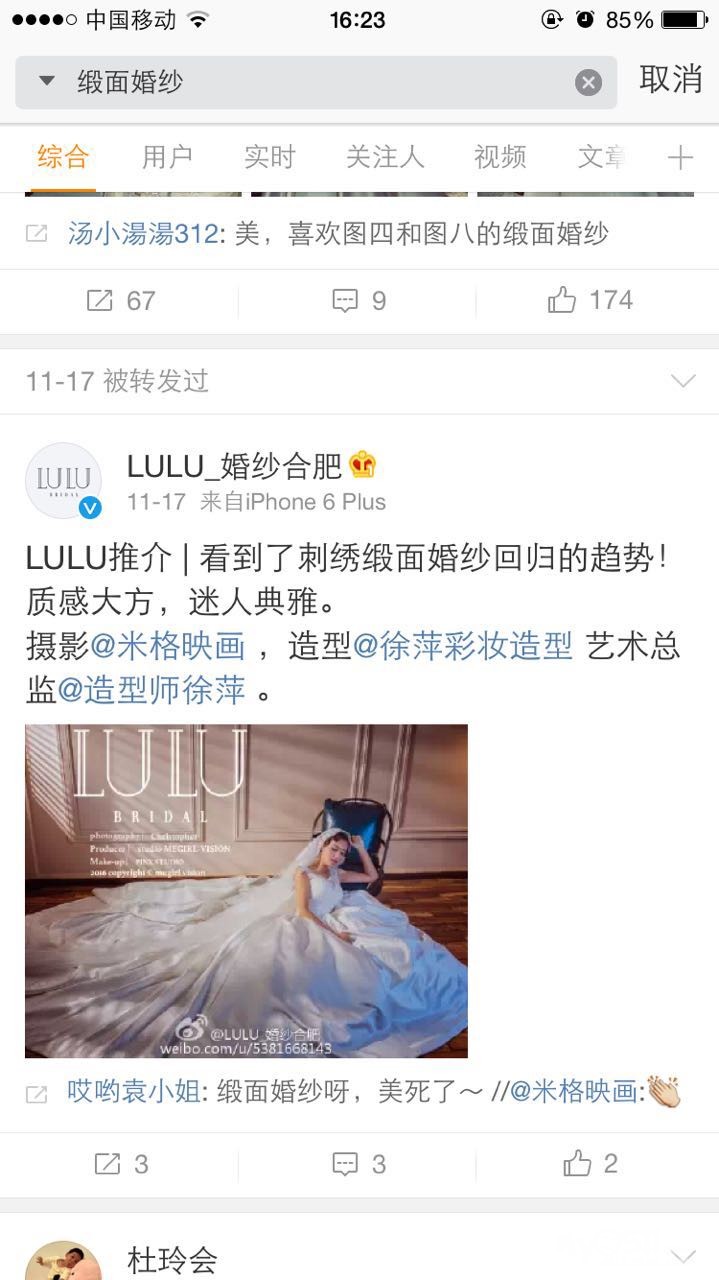The width and height of the screenshot is (719, 1280).
Task: Open the @徐萍彩妆造型 mention
Action: pos(462,646)
